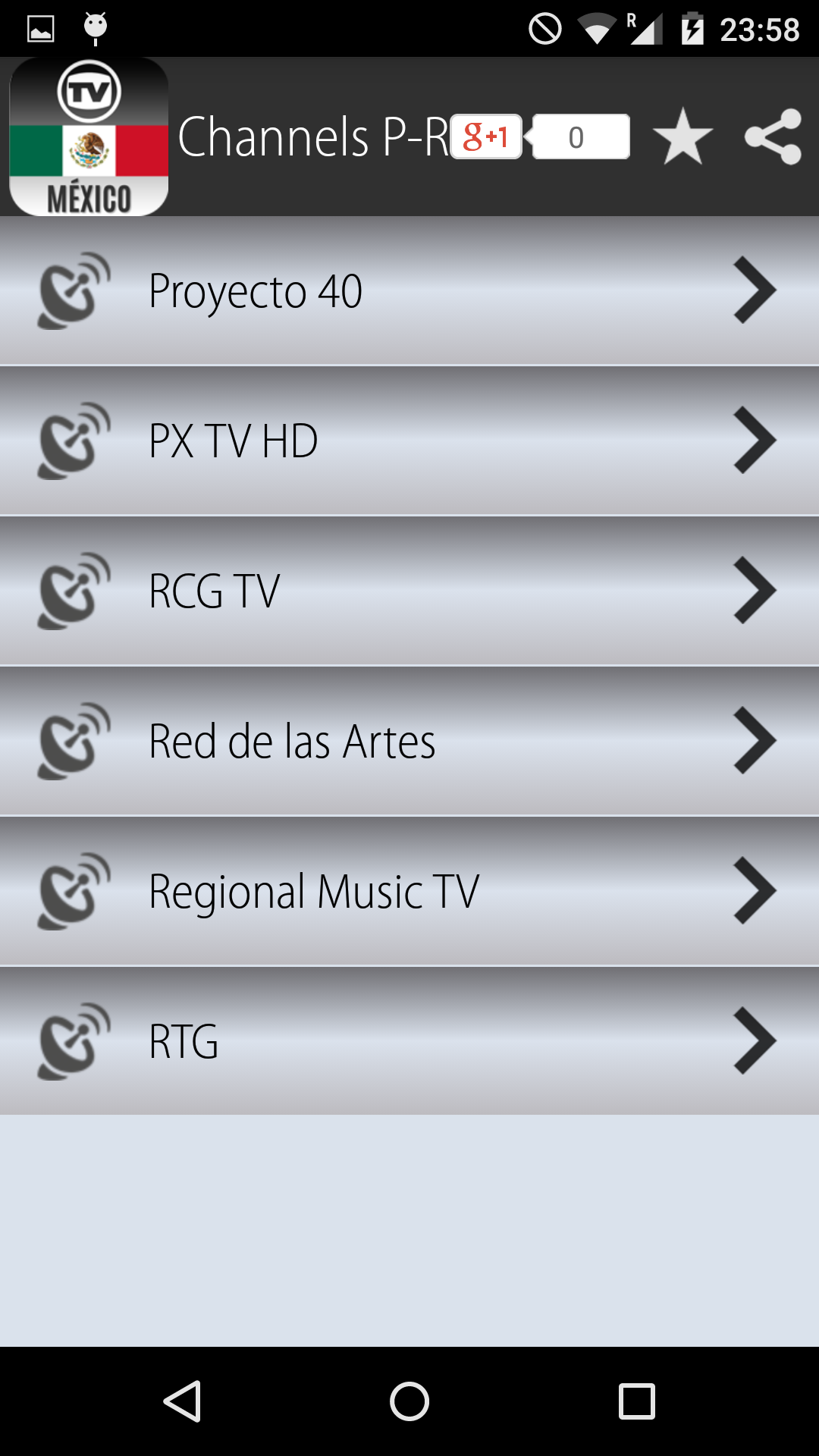The width and height of the screenshot is (819, 1456).
Task: Go to the home screen
Action: pos(409,1401)
